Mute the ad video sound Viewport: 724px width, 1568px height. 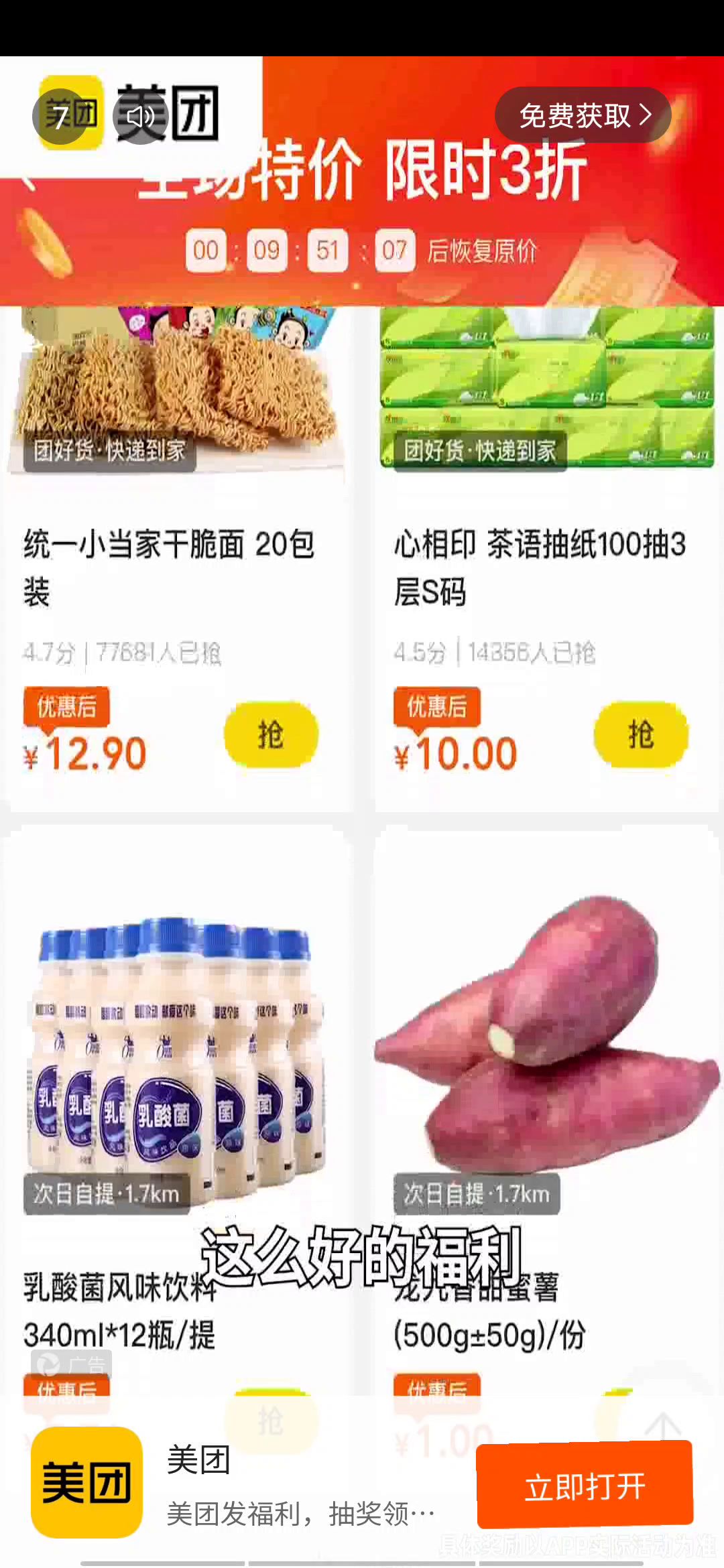[140, 117]
